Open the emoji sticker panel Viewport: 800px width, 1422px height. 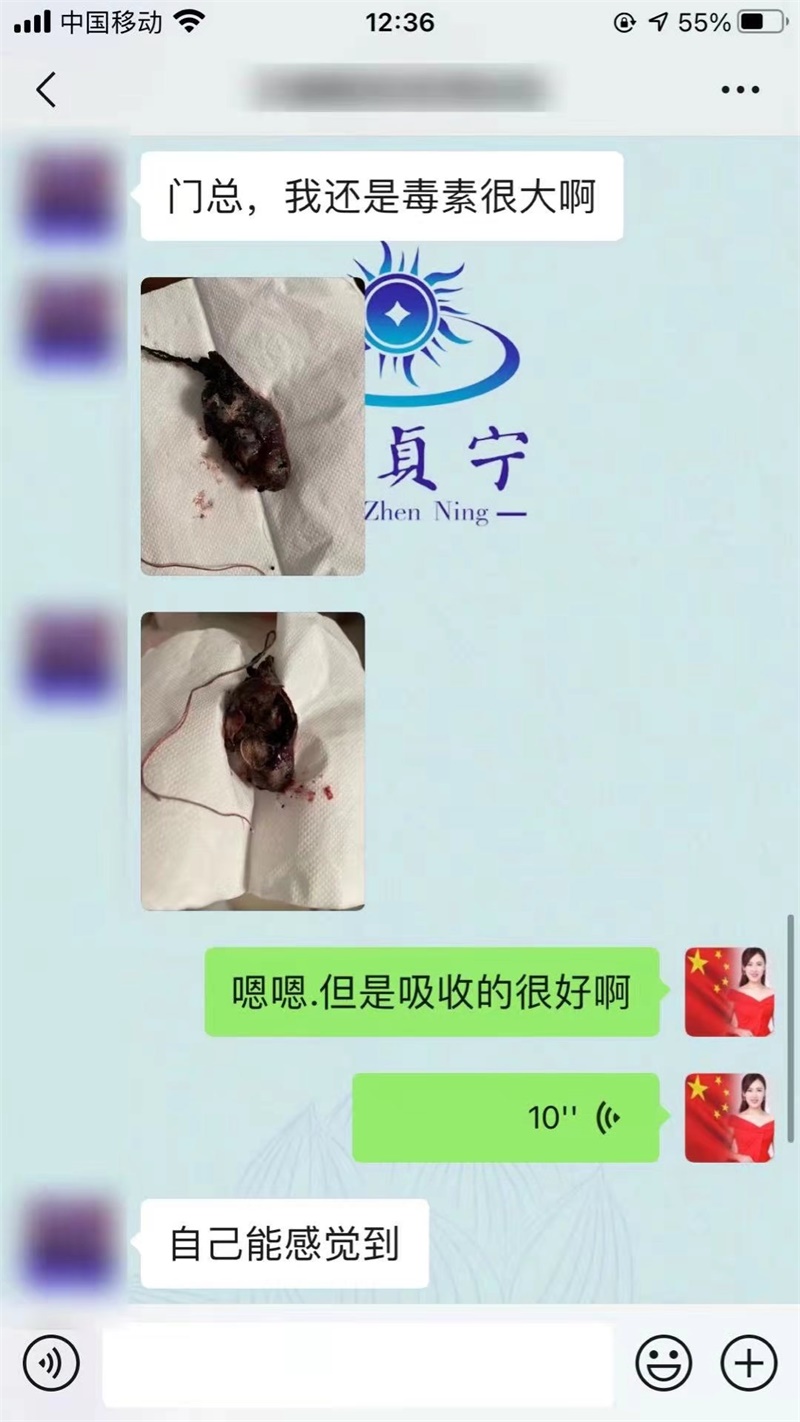click(664, 1364)
